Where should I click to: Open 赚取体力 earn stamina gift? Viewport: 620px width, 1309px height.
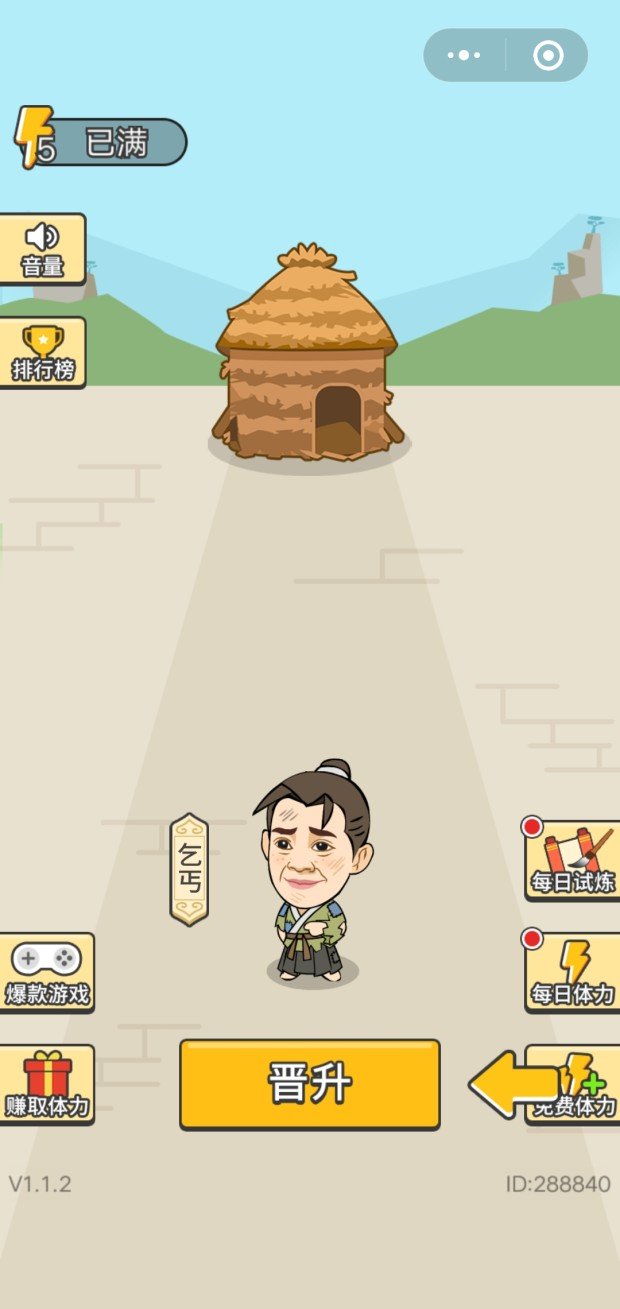pos(46,1085)
